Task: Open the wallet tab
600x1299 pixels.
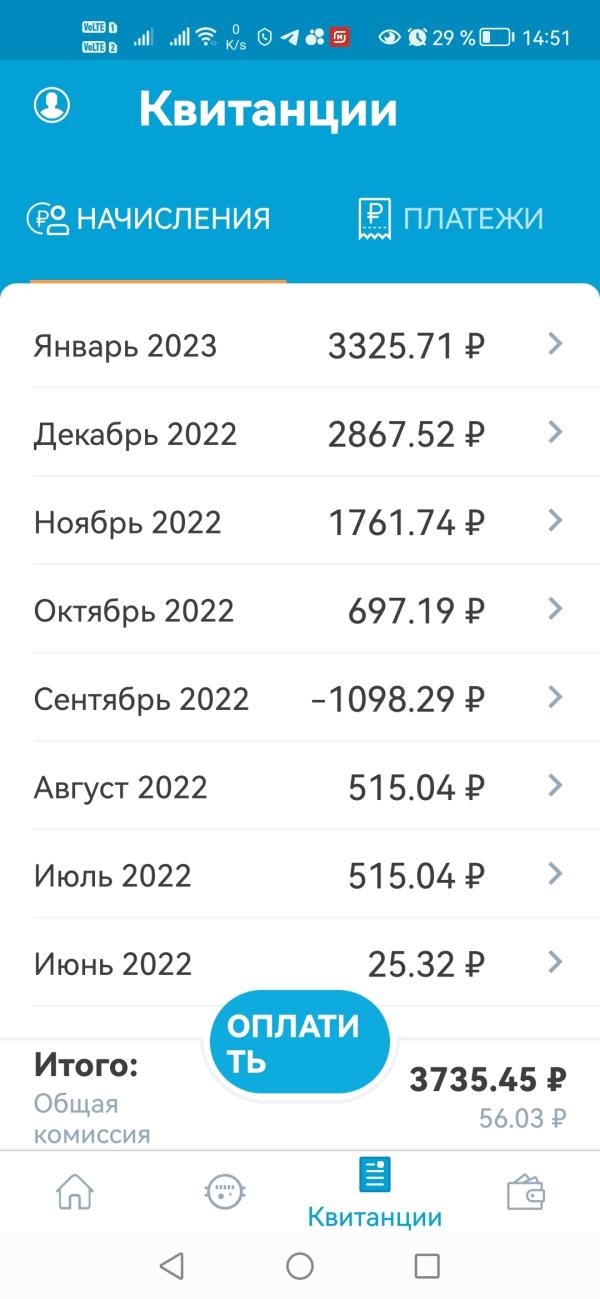Action: point(525,1191)
